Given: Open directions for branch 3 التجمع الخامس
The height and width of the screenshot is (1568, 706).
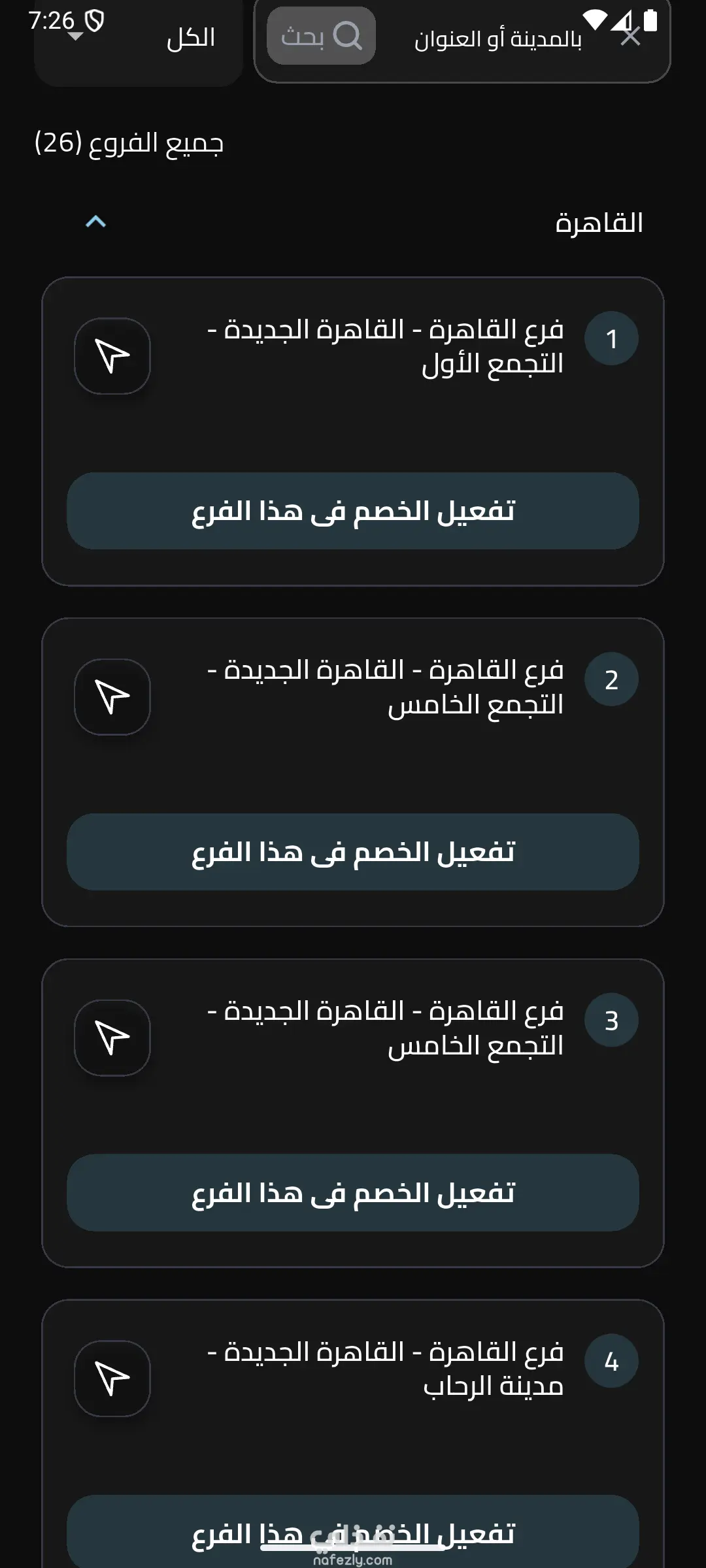Looking at the screenshot, I should coord(112,1037).
